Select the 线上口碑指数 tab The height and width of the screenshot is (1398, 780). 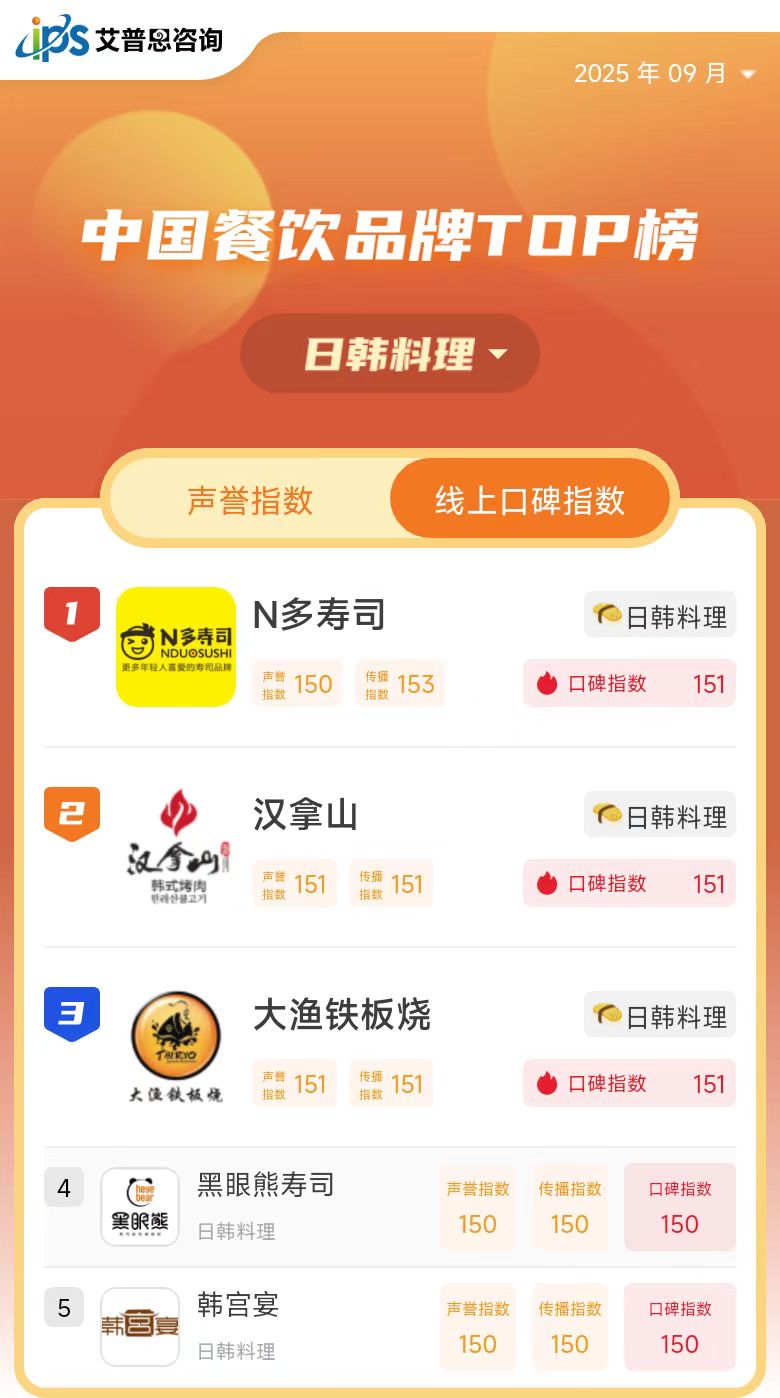point(529,500)
